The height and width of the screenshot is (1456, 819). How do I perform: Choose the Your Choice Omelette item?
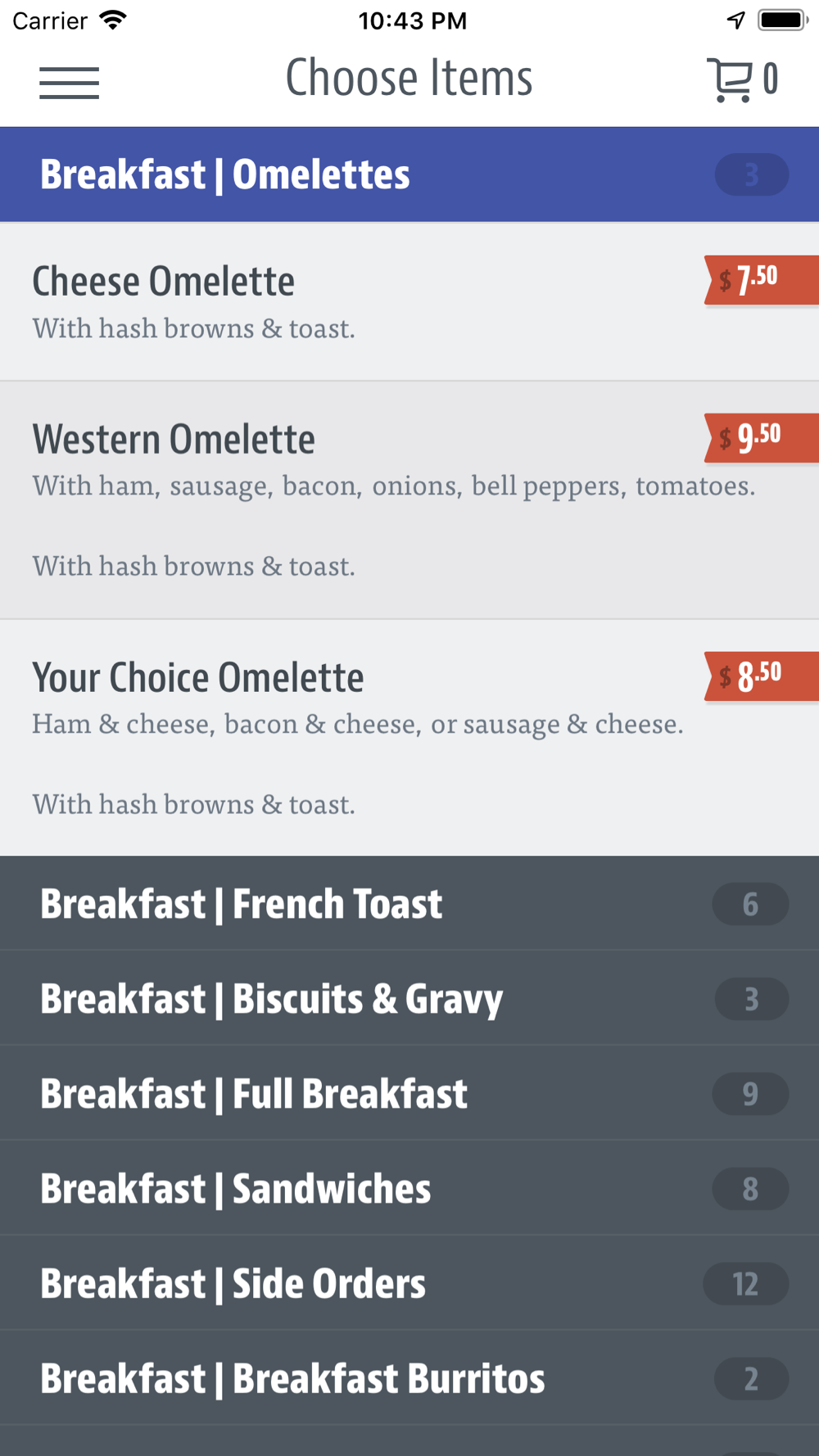pyautogui.click(x=409, y=738)
